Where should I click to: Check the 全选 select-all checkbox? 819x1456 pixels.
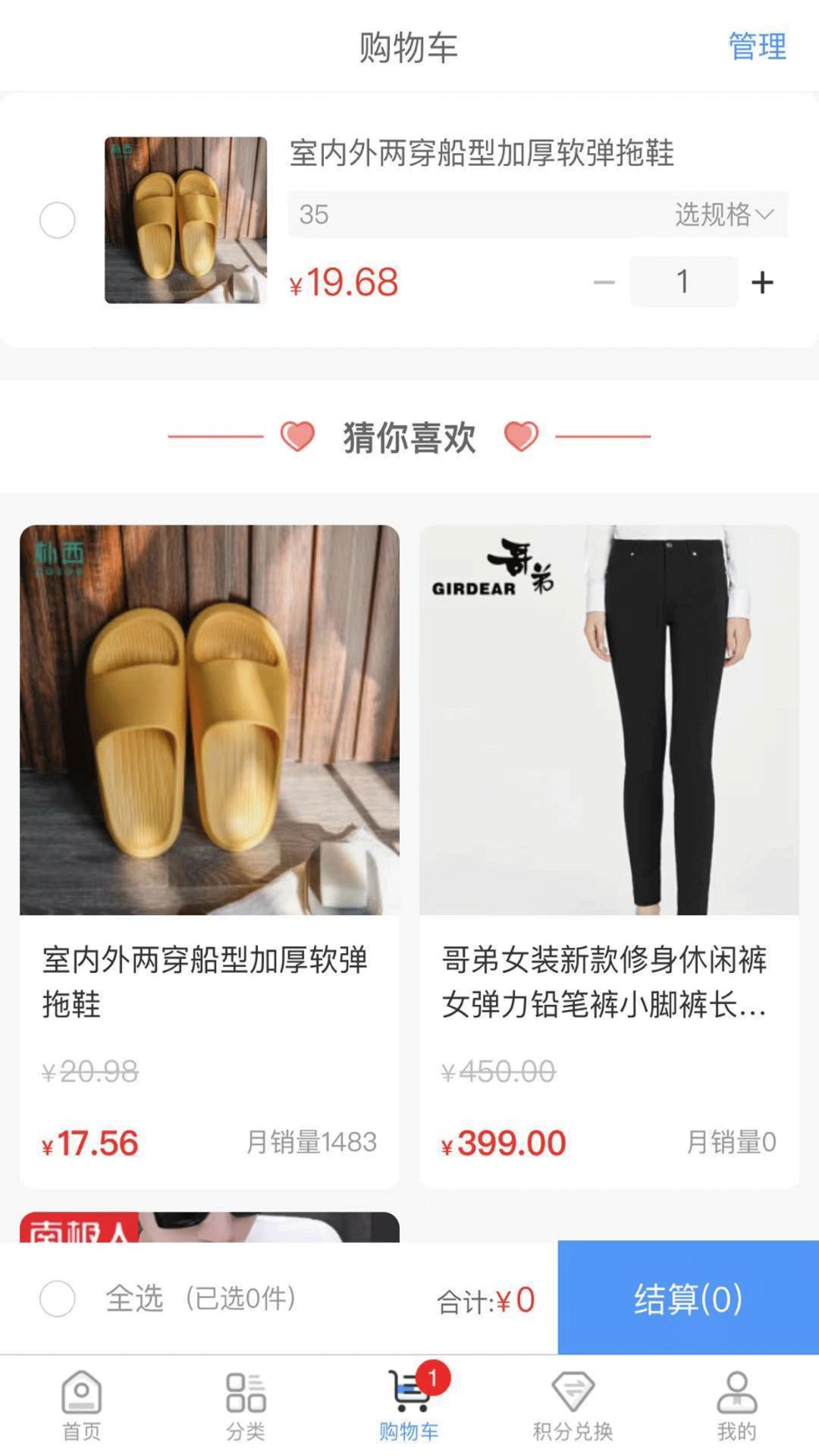pyautogui.click(x=58, y=1298)
